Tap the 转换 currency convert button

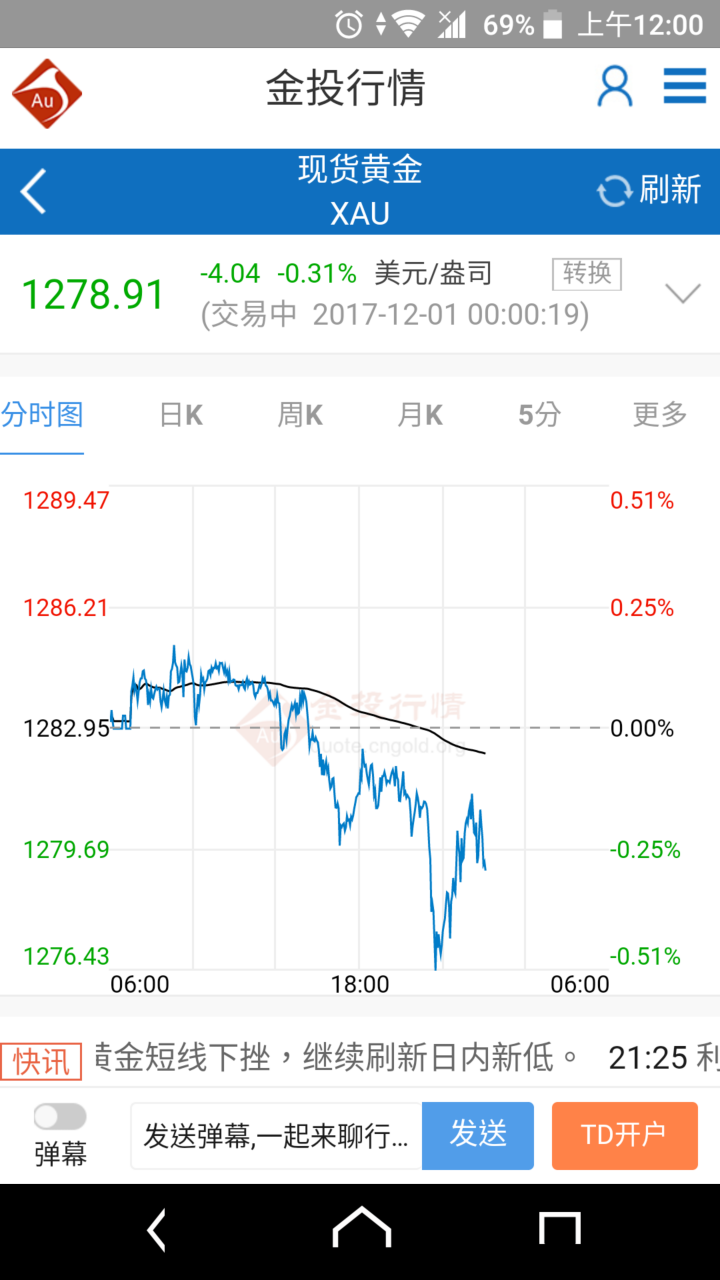click(586, 273)
